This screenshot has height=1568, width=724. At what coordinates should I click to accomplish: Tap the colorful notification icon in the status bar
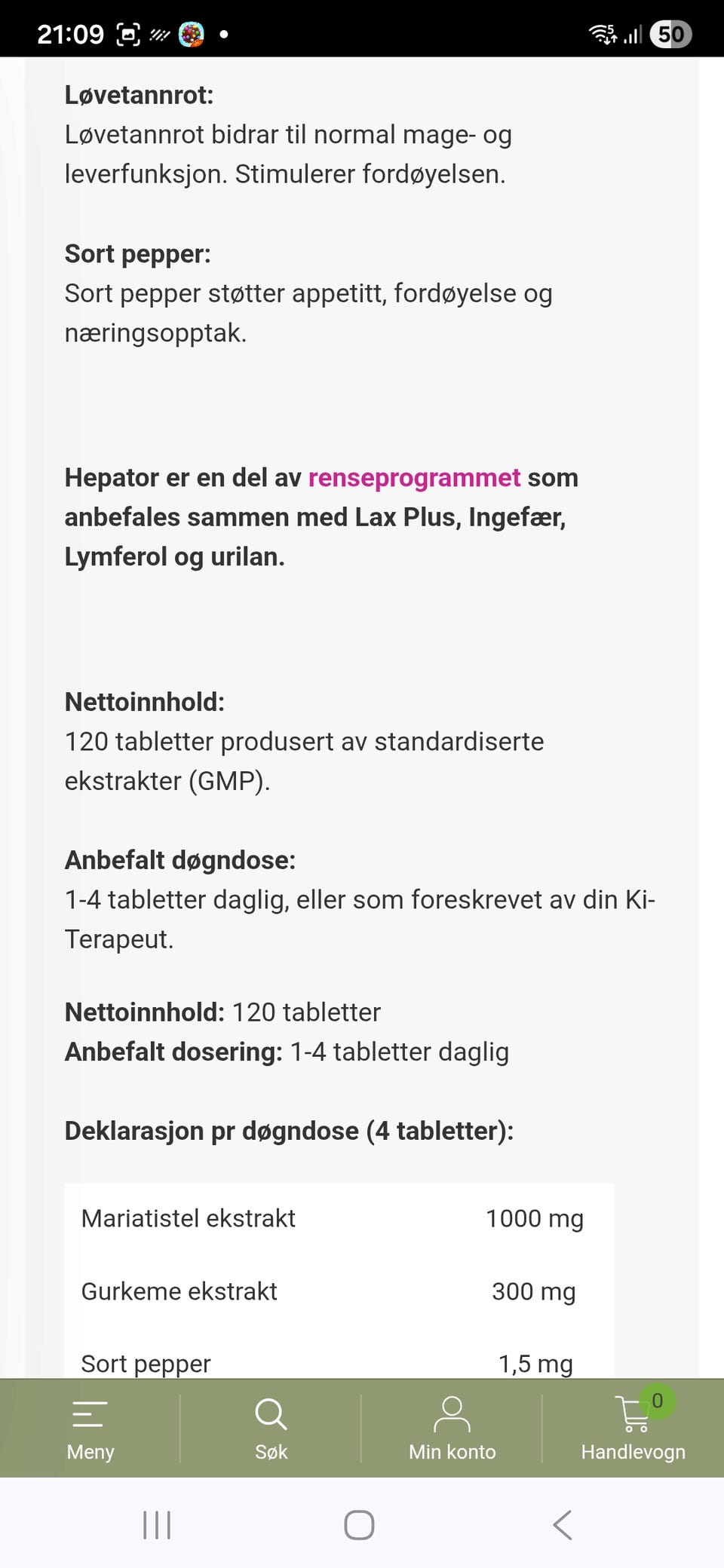(x=192, y=34)
